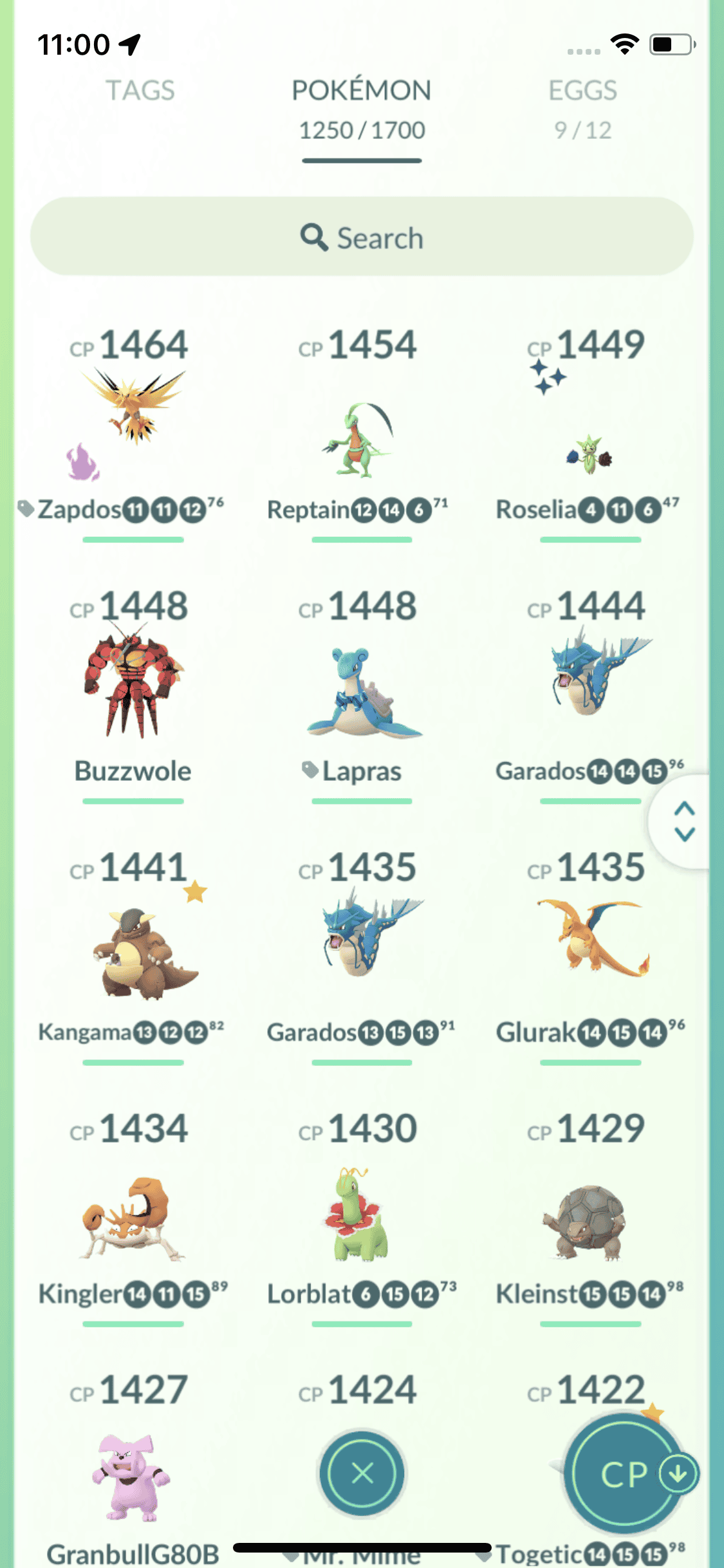Change the CP sort order
The height and width of the screenshot is (1568, 724).
click(x=624, y=1474)
